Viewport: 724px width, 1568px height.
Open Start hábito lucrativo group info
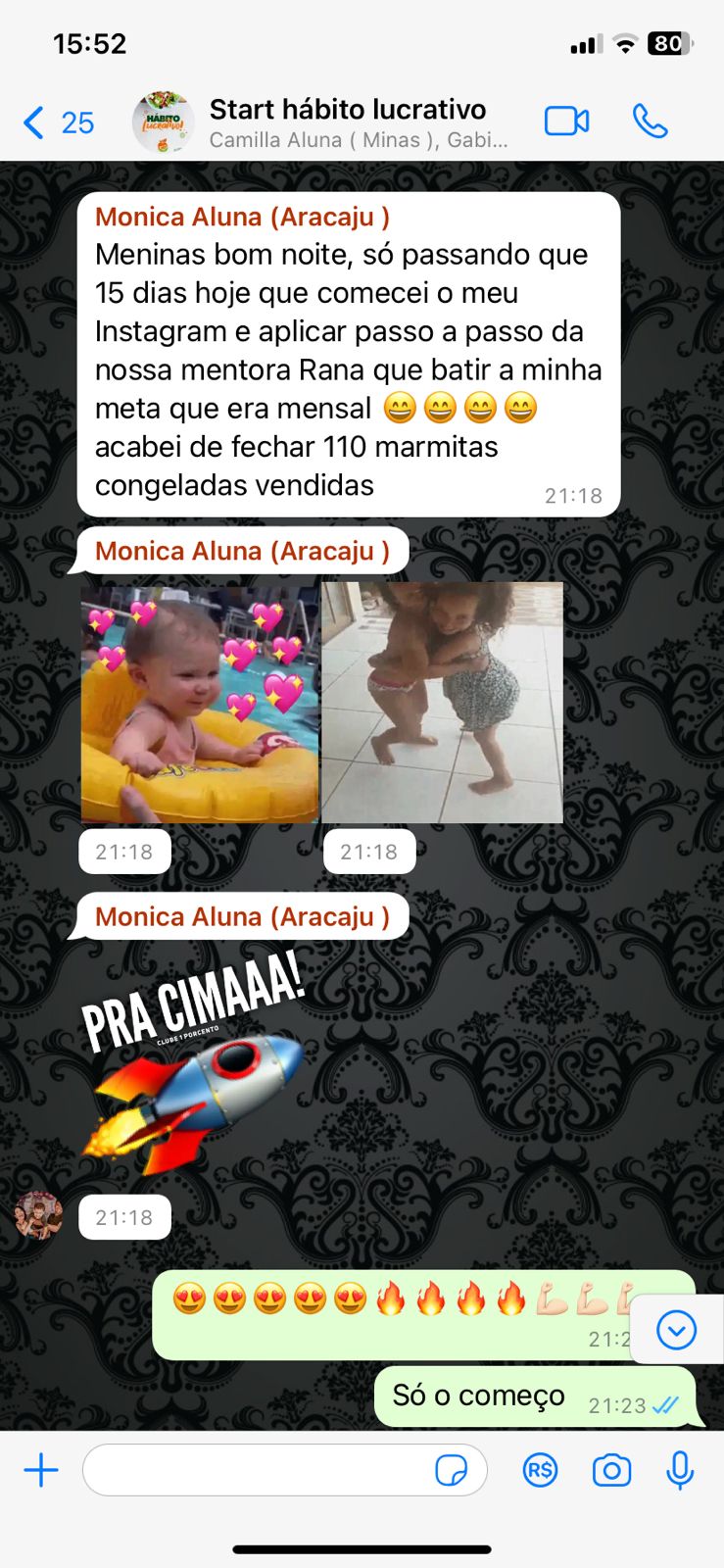pos(348,123)
